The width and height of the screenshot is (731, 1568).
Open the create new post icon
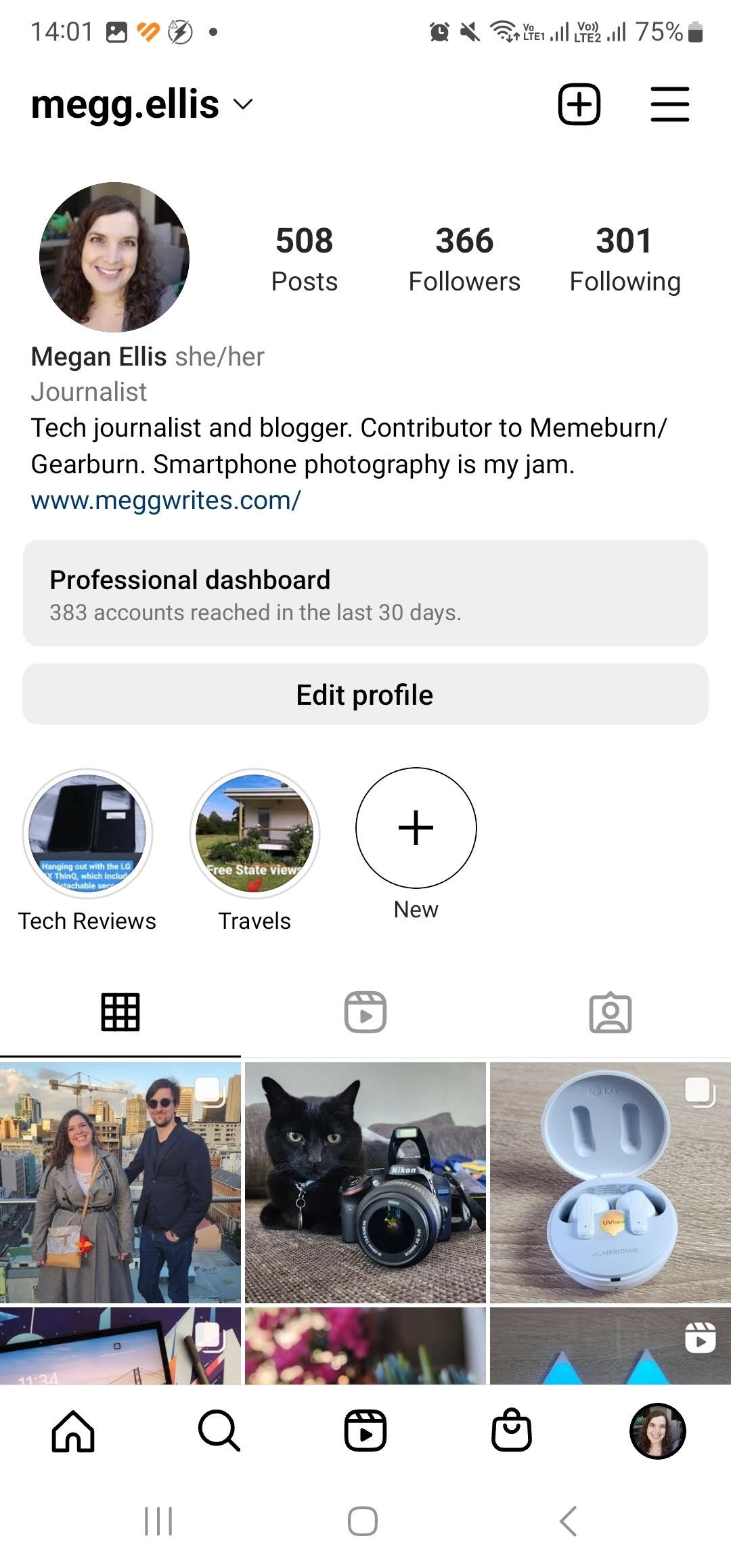click(580, 104)
